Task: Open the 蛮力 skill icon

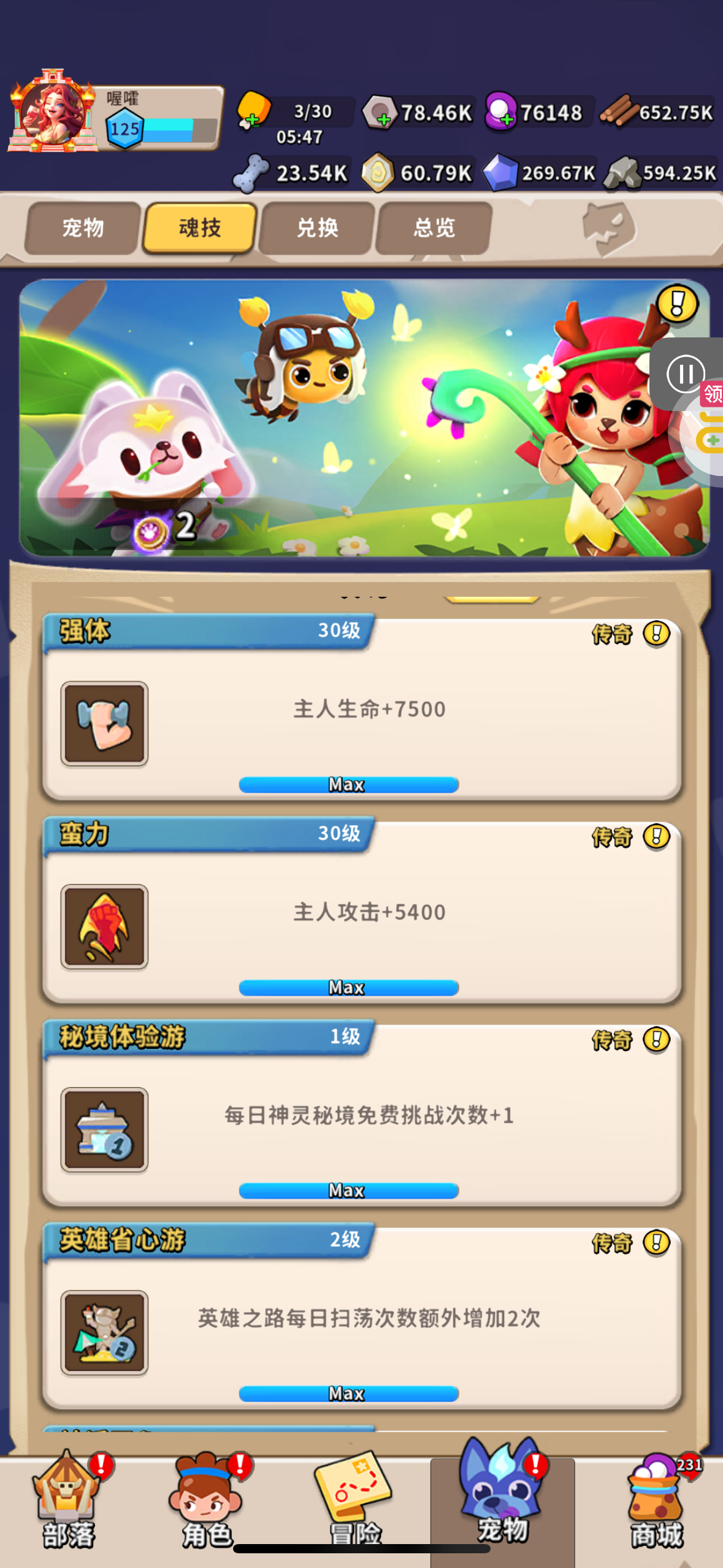Action: (x=104, y=926)
